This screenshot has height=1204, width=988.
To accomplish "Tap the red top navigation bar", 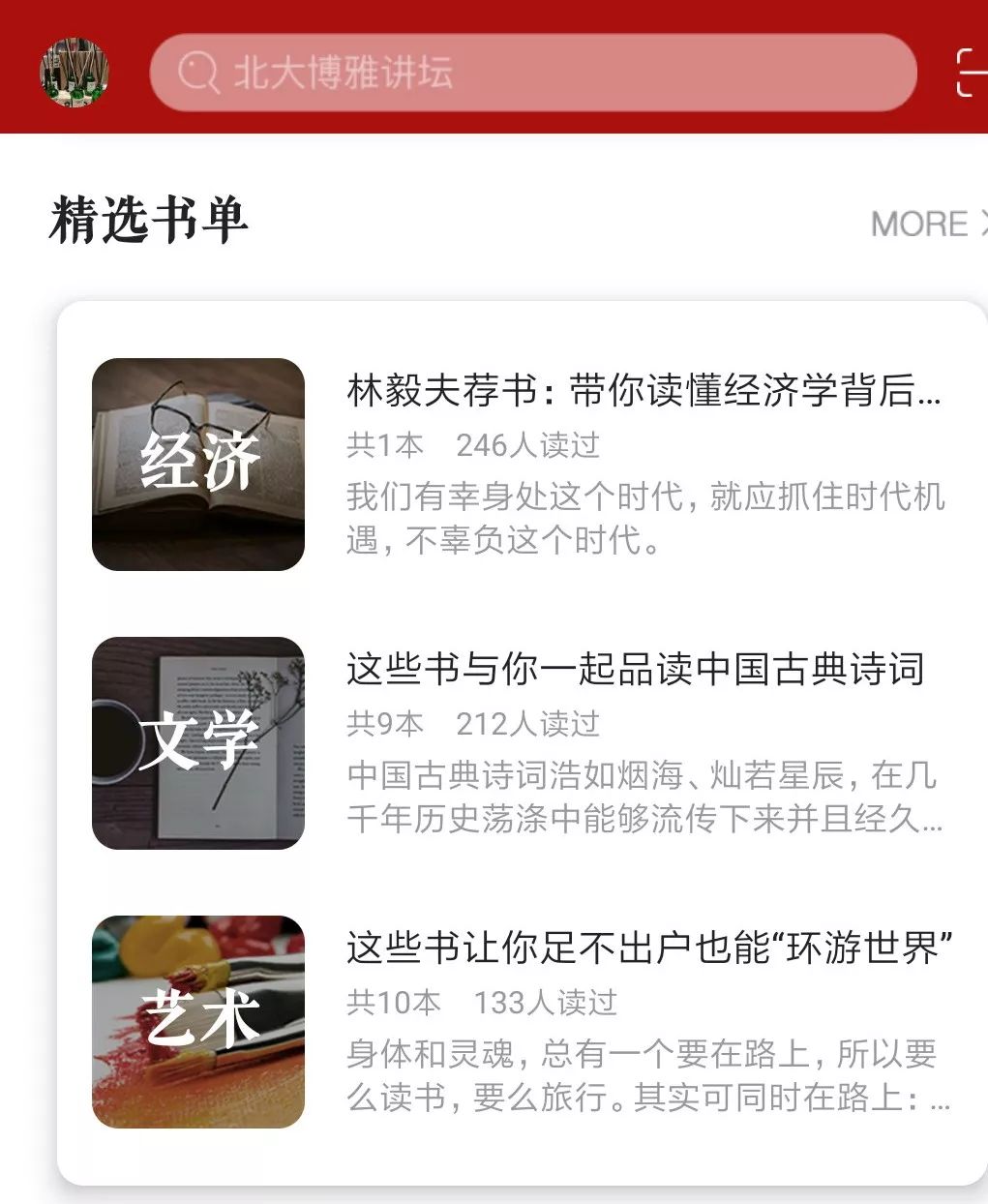I will pos(494,19).
